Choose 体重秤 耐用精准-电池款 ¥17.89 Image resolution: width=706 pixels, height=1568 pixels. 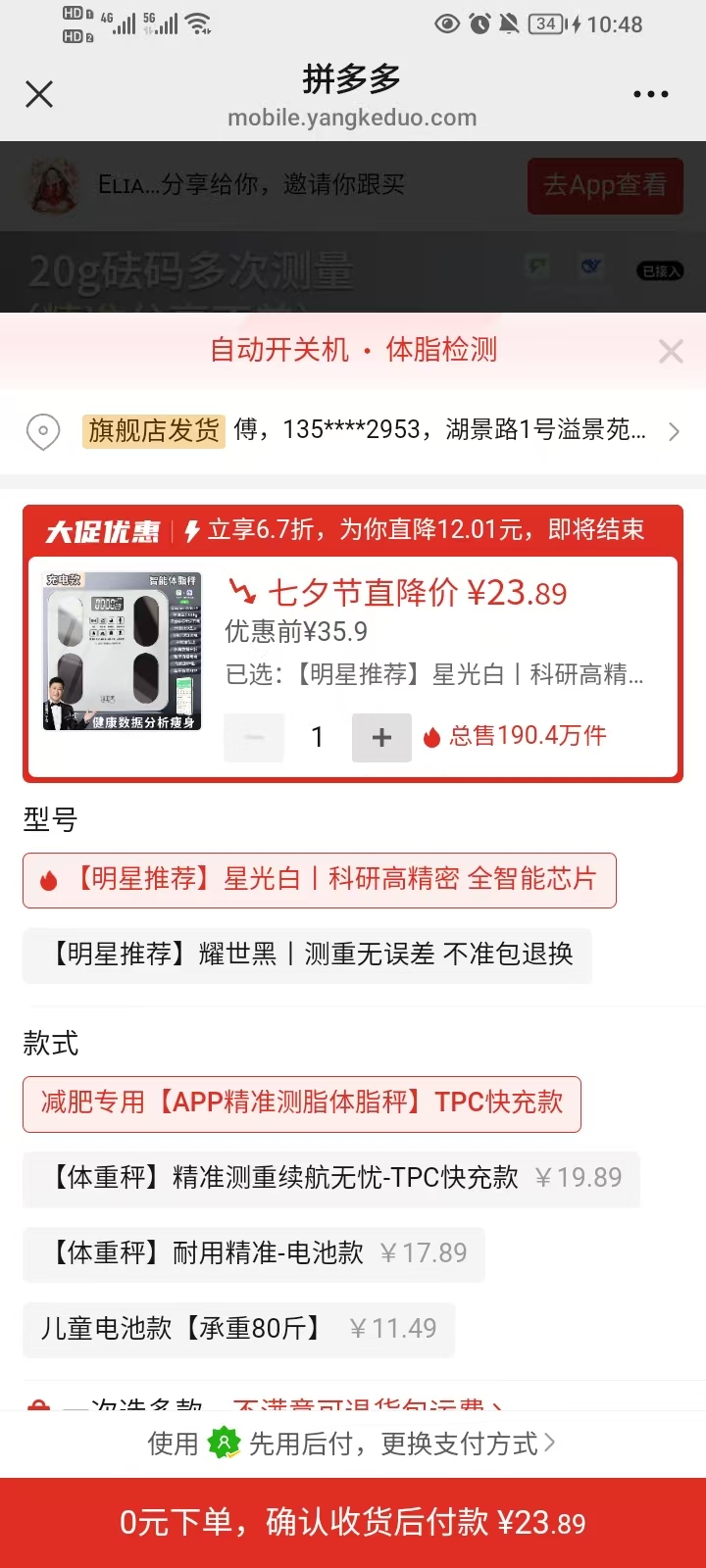tap(254, 1253)
